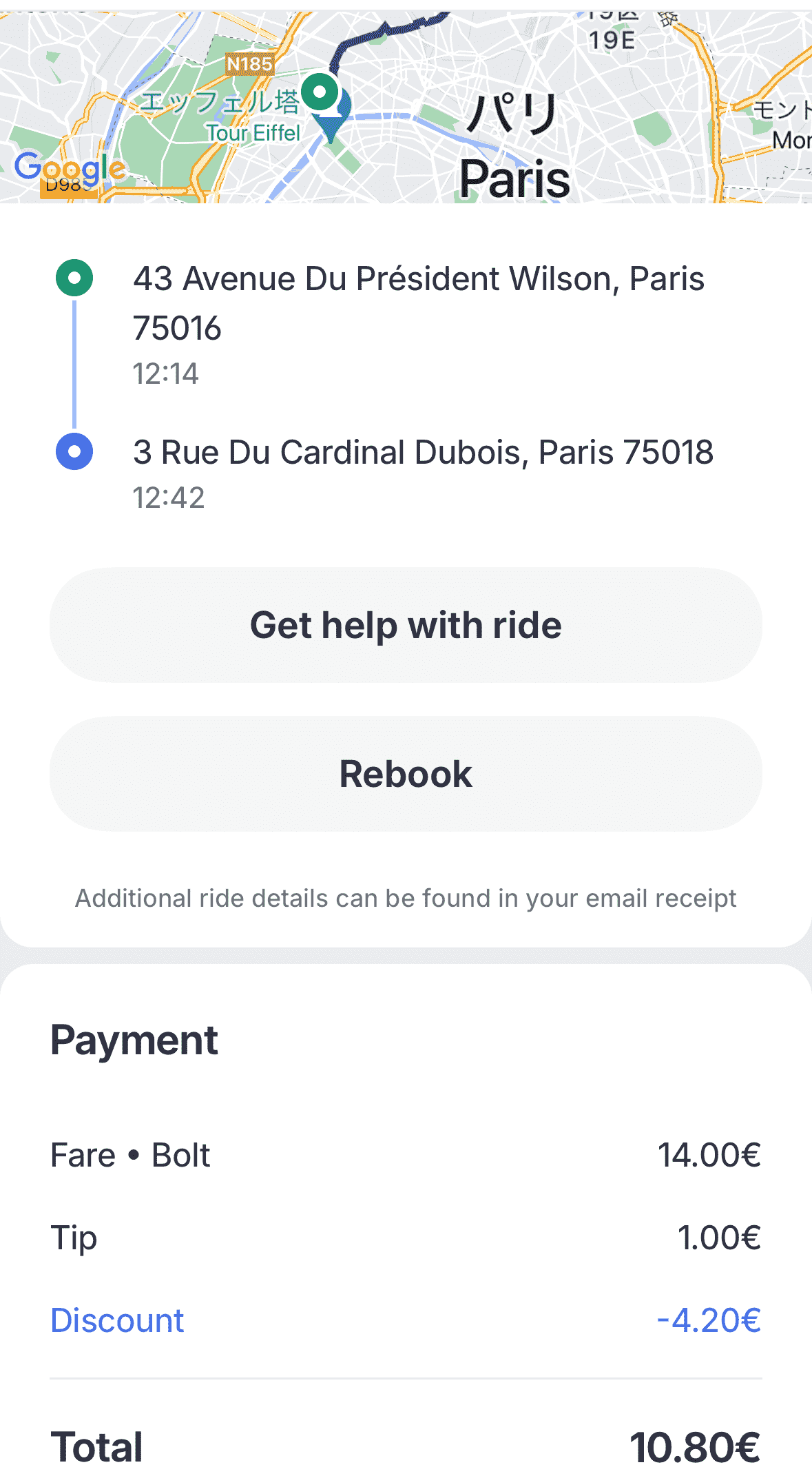Rebook this ride
The height and width of the screenshot is (1476, 812).
tap(406, 774)
